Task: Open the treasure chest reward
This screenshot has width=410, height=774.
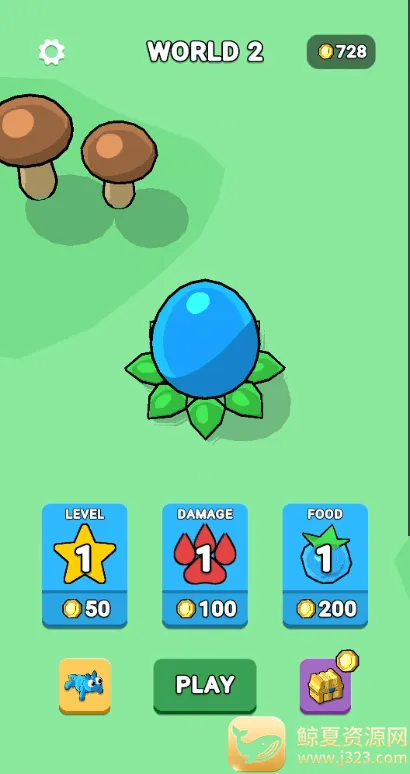Action: pyautogui.click(x=326, y=686)
